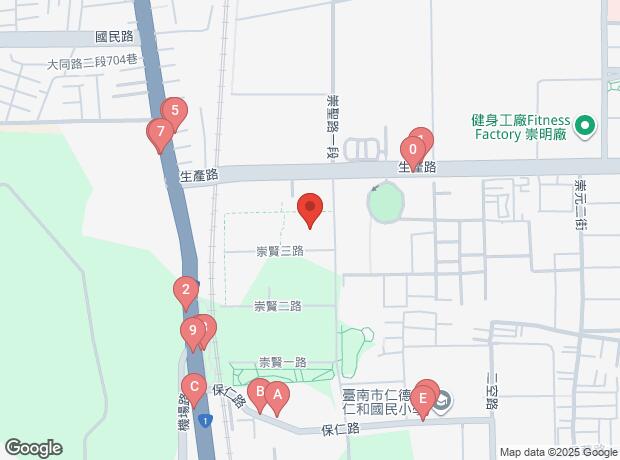
Task: Select map marker B
Action: tap(259, 392)
